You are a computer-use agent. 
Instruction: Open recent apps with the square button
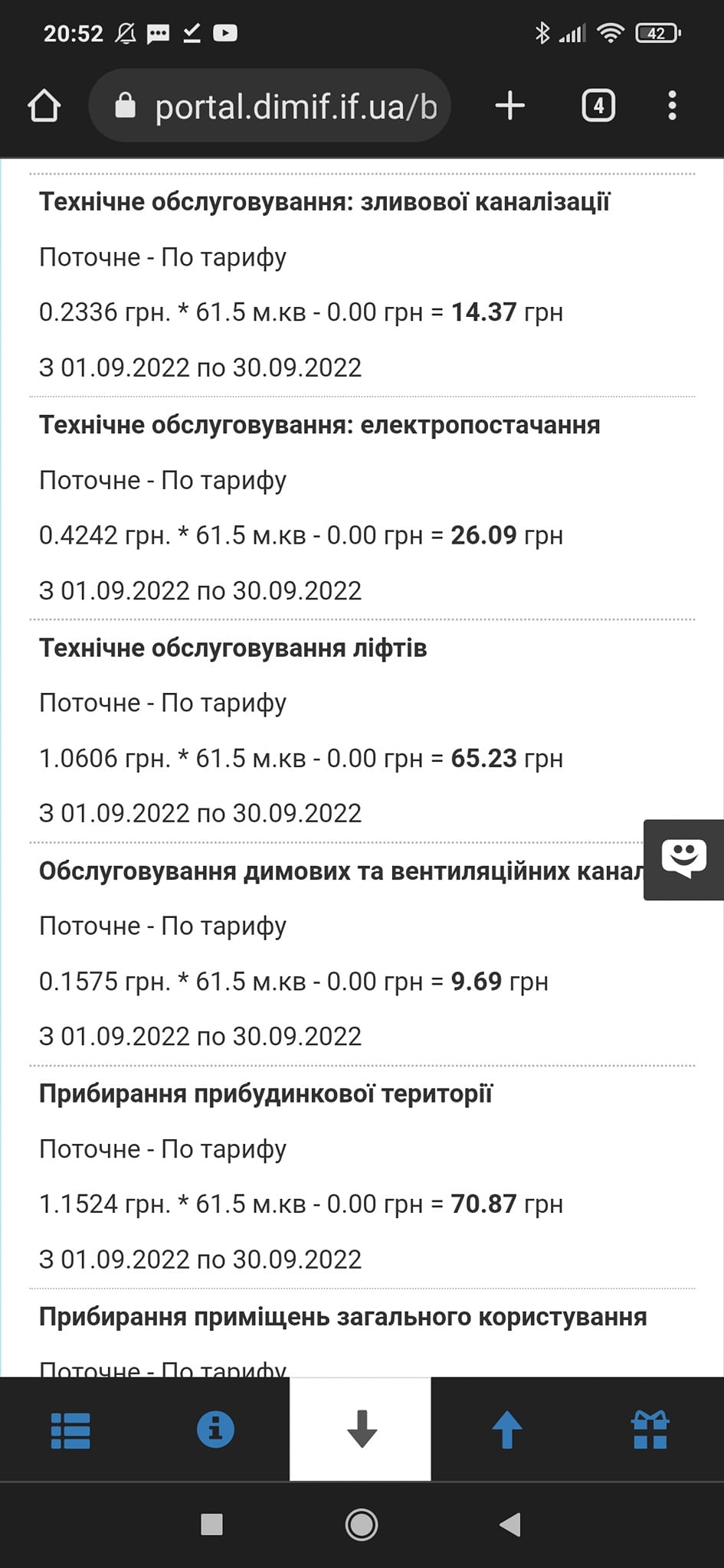point(211,1524)
